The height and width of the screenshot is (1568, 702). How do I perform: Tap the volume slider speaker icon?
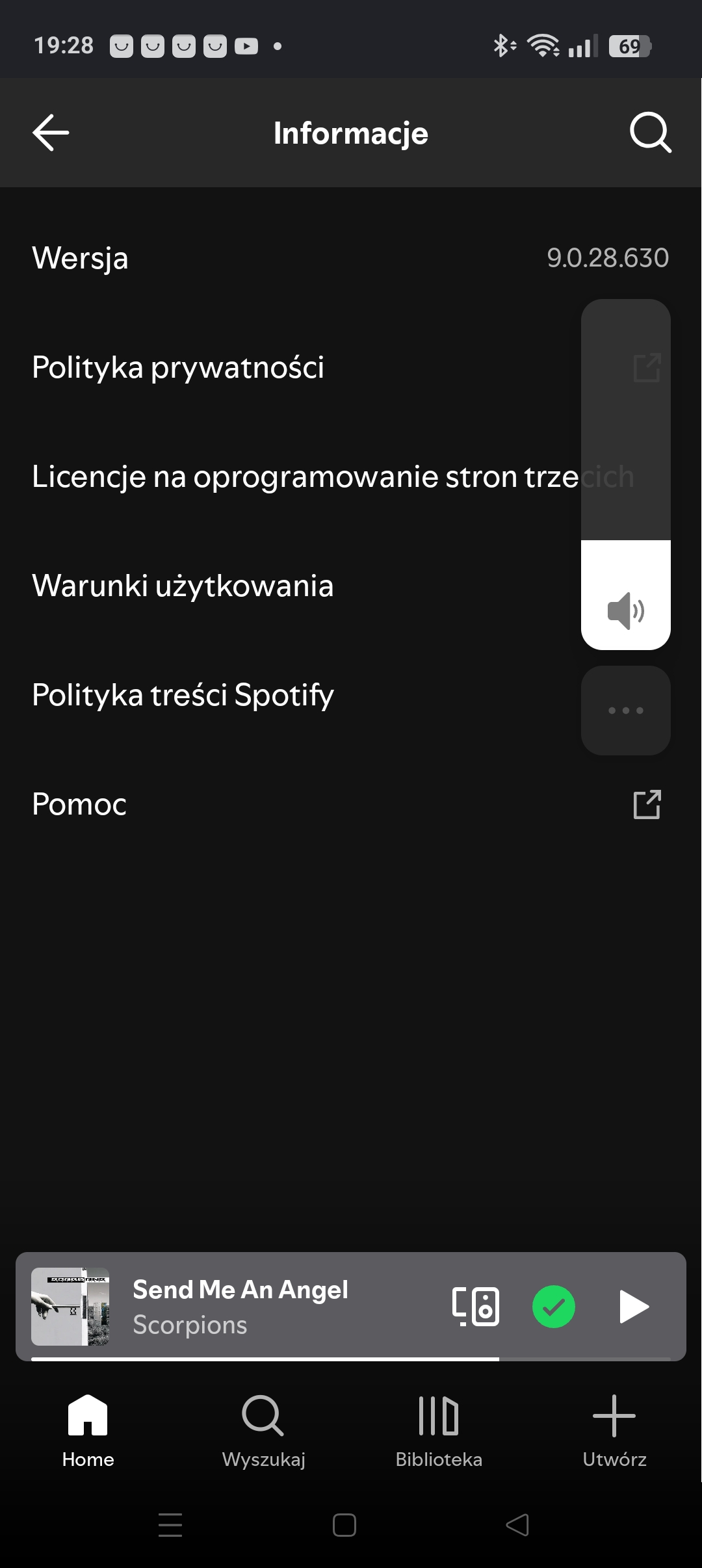click(x=626, y=611)
